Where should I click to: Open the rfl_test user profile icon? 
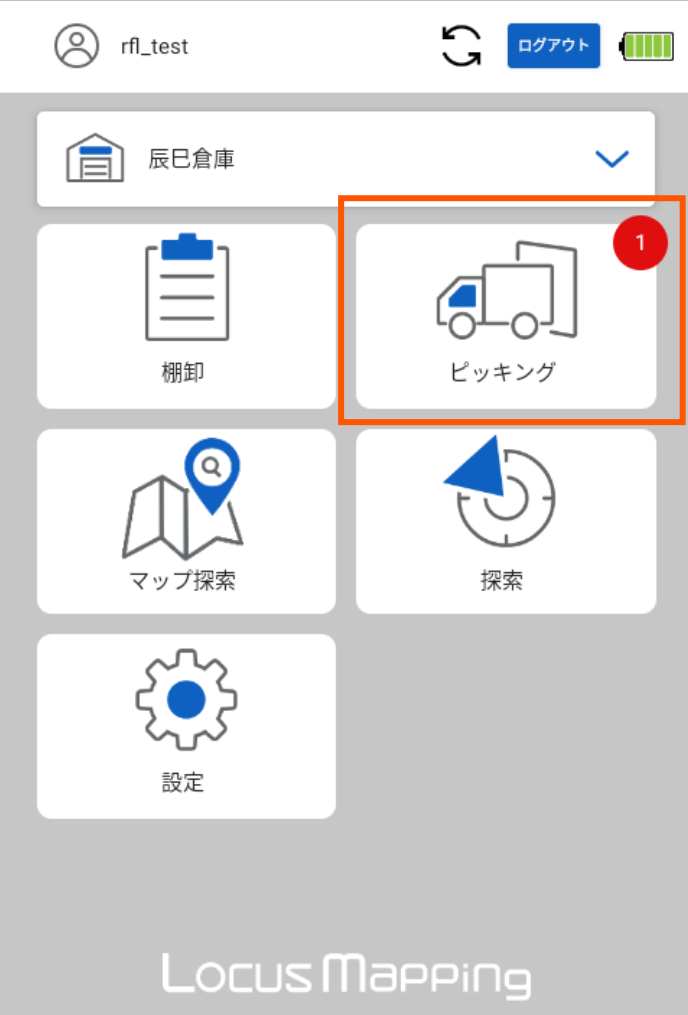click(77, 46)
